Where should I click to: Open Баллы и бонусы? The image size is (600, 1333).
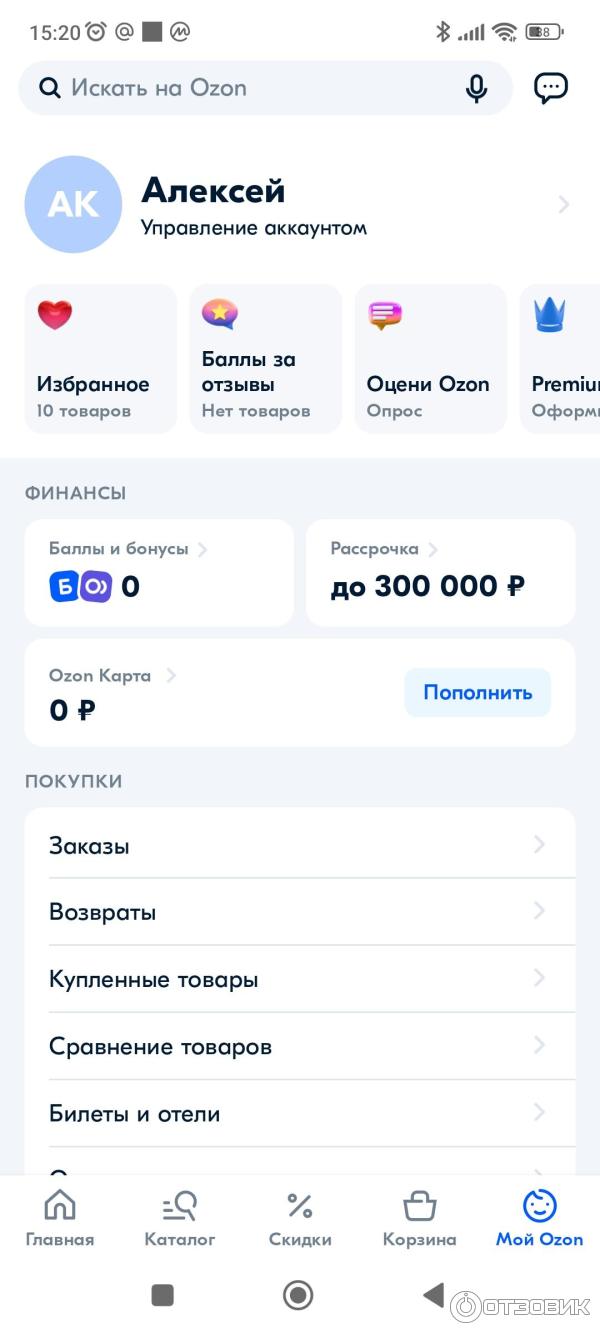[158, 572]
